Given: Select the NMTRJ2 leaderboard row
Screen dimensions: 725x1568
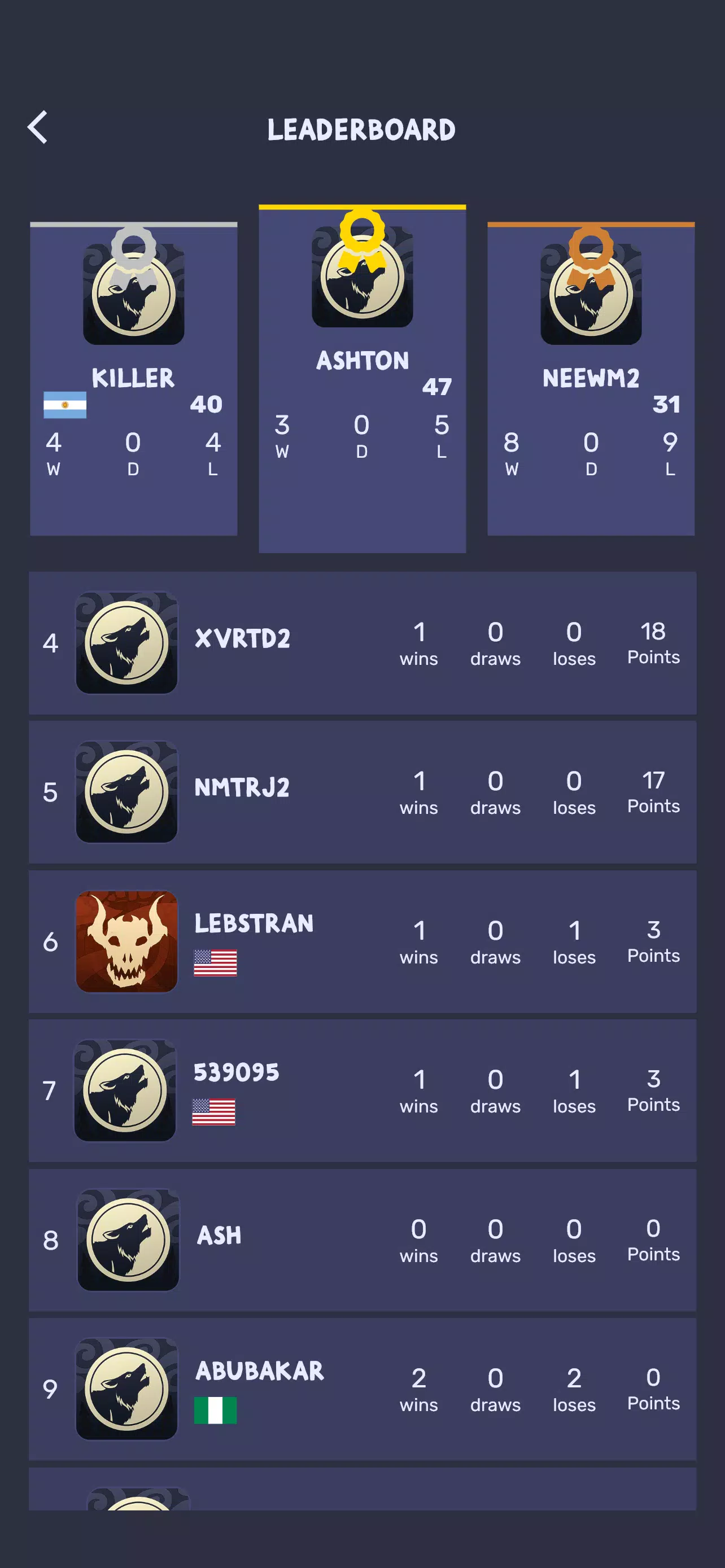Looking at the screenshot, I should [x=362, y=792].
